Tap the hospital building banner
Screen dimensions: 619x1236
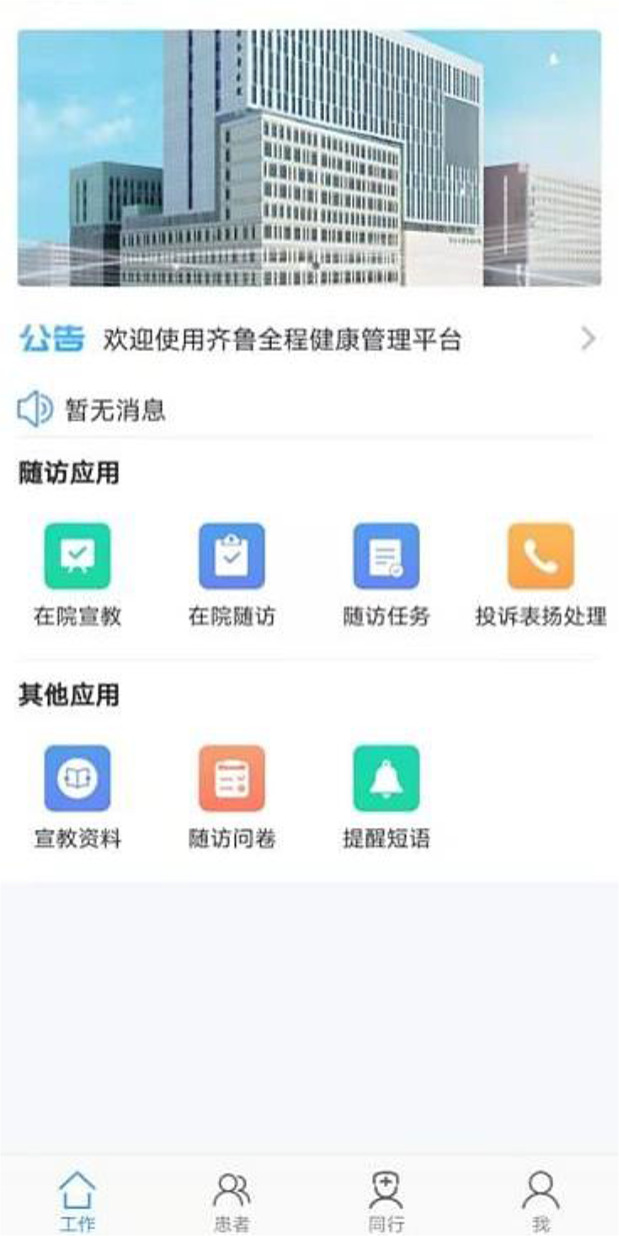[309, 158]
